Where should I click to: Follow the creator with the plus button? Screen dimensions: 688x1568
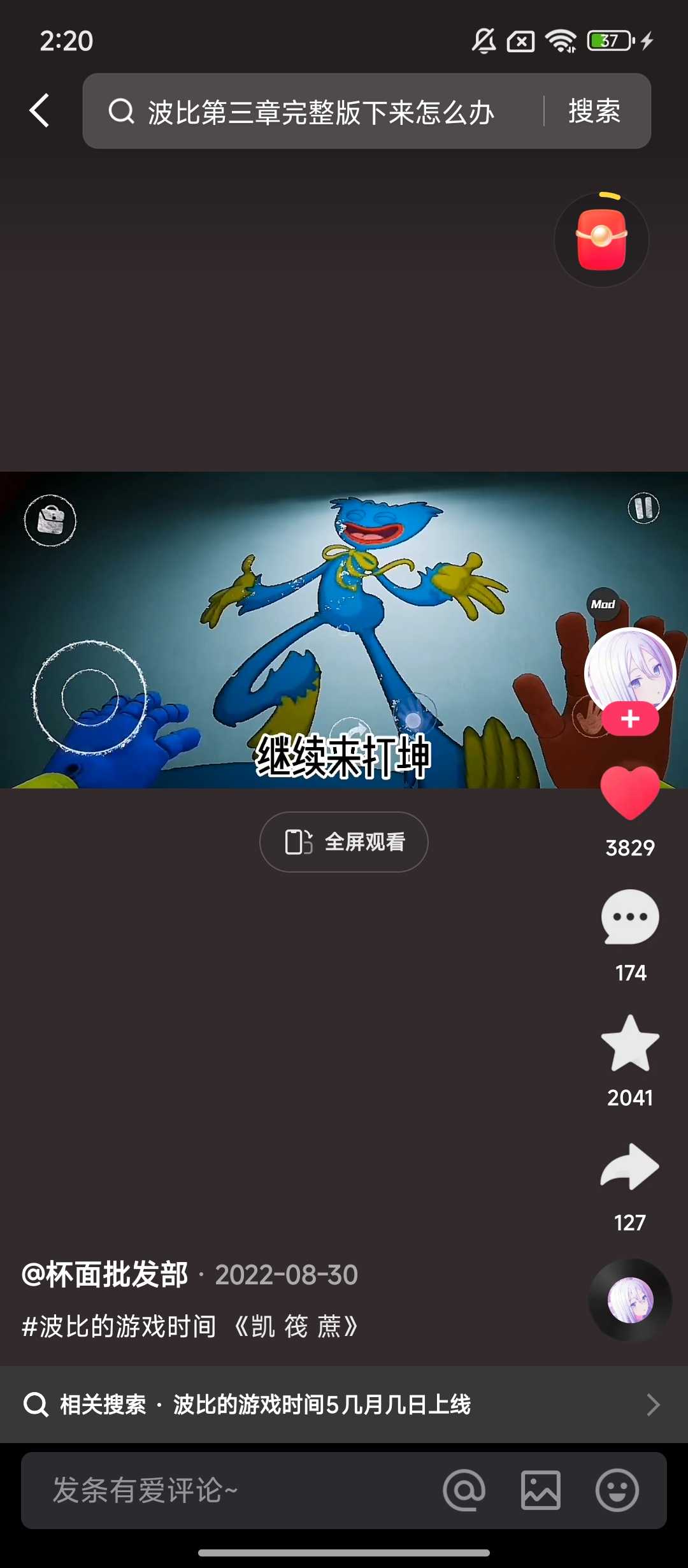pos(630,719)
